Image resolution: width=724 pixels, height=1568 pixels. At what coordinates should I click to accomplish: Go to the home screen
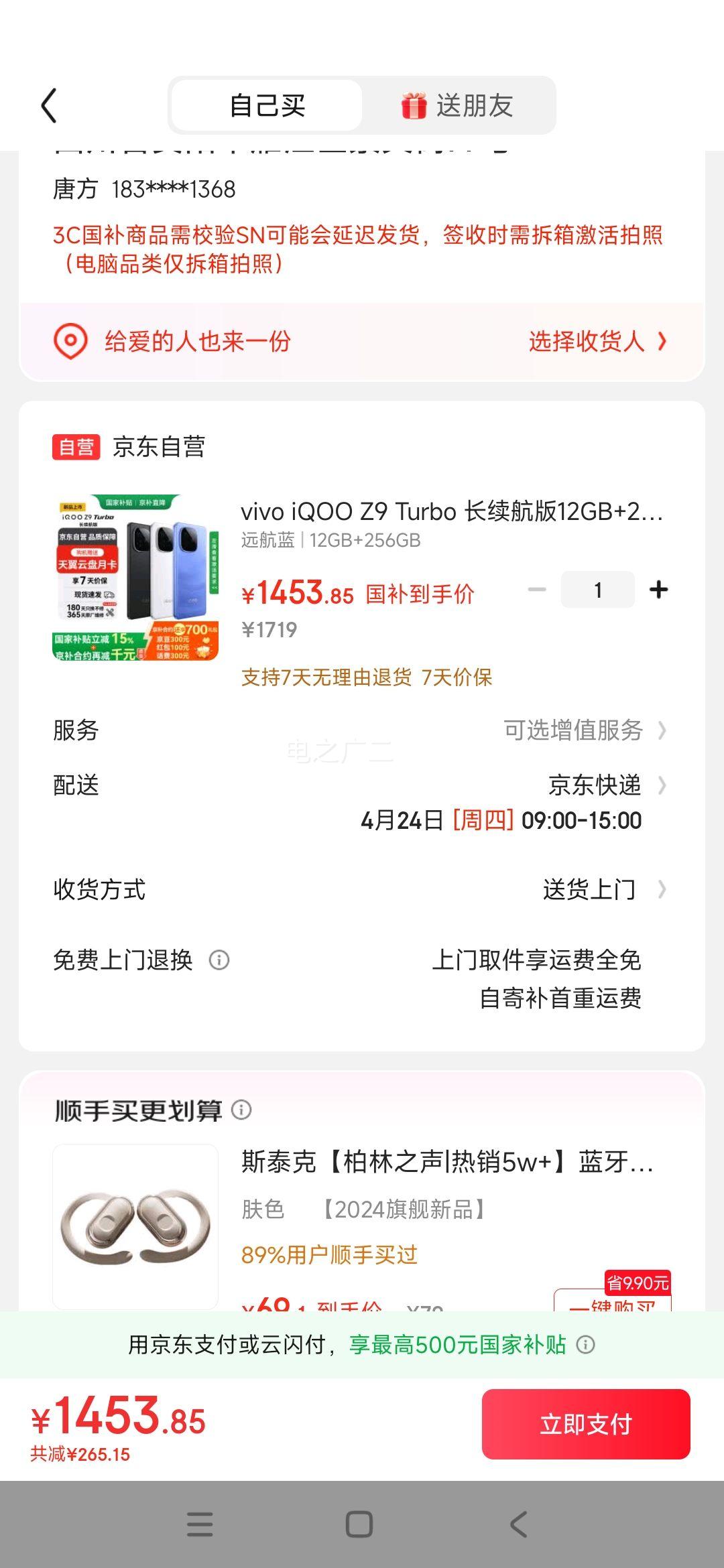pos(359,1524)
